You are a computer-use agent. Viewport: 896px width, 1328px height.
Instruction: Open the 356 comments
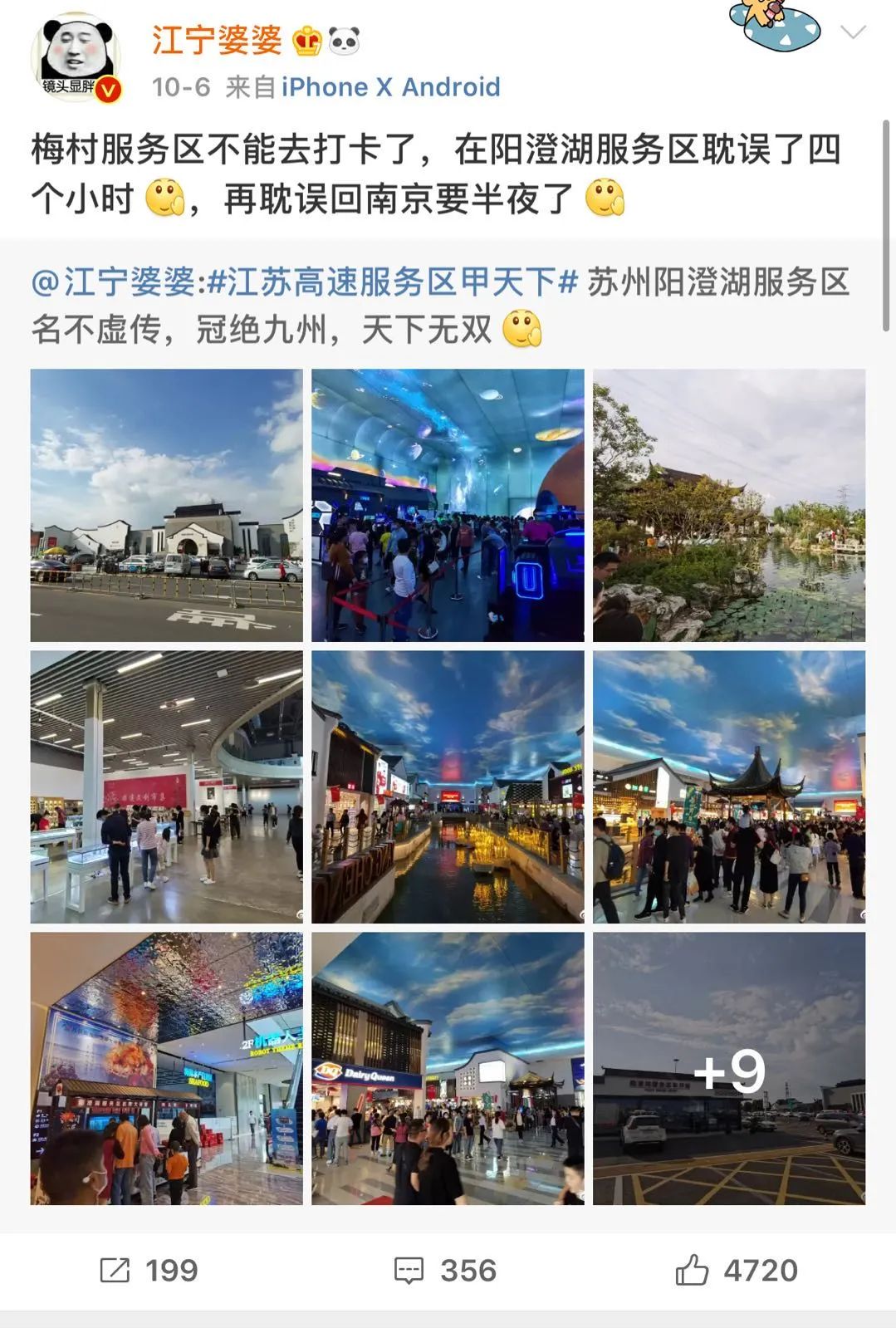click(x=445, y=1270)
